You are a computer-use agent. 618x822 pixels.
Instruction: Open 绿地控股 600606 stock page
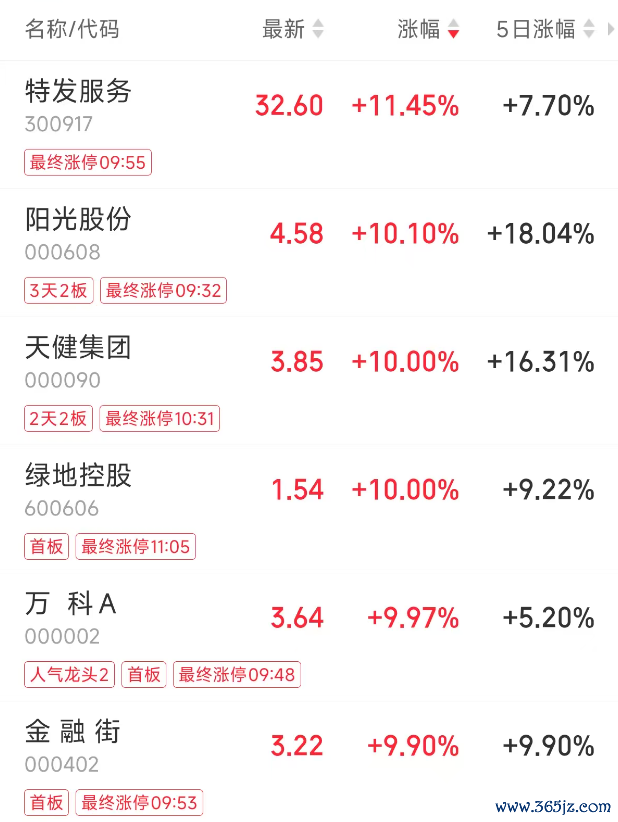[309, 509]
